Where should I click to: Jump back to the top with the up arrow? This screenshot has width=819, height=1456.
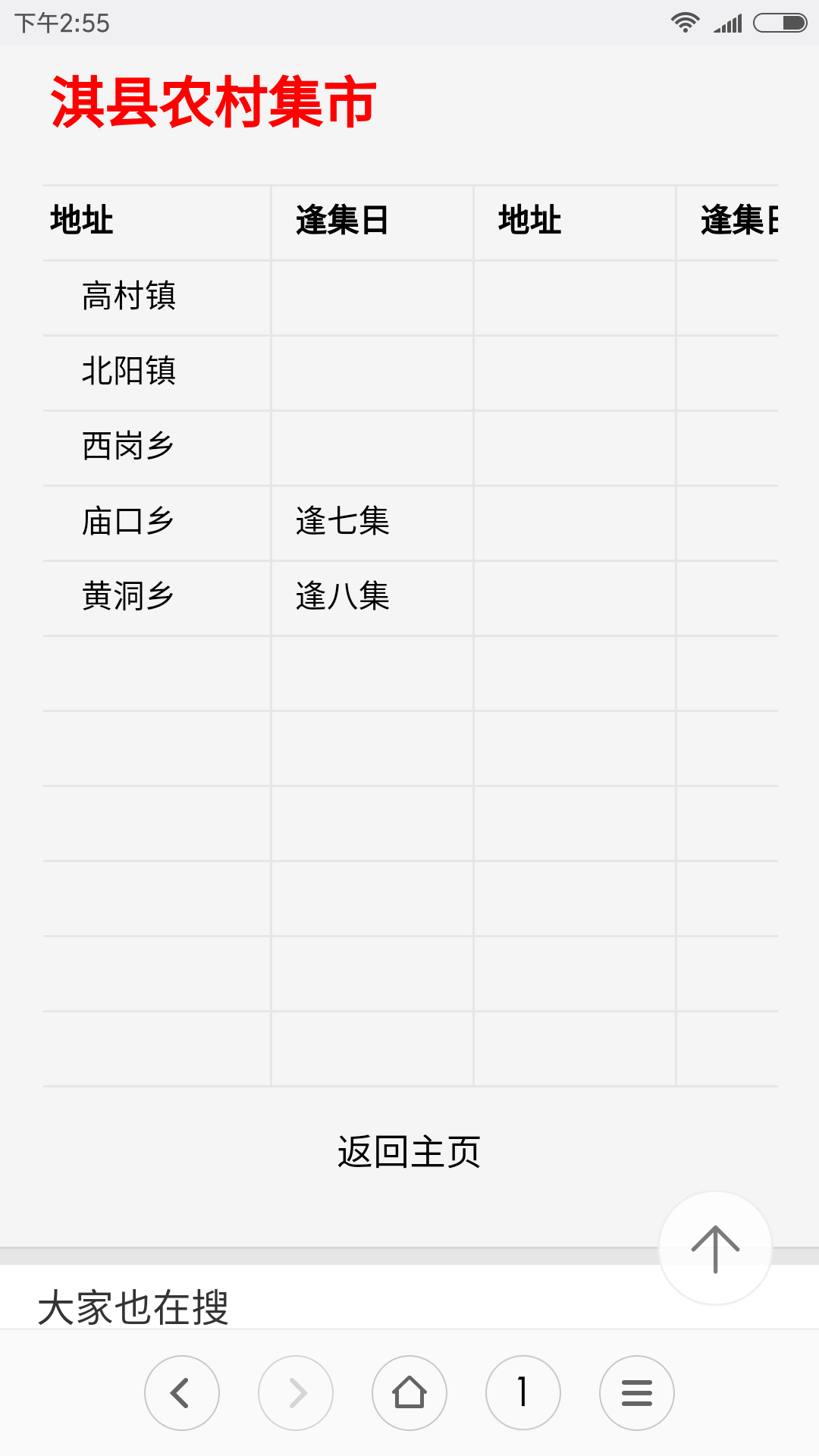(715, 1248)
